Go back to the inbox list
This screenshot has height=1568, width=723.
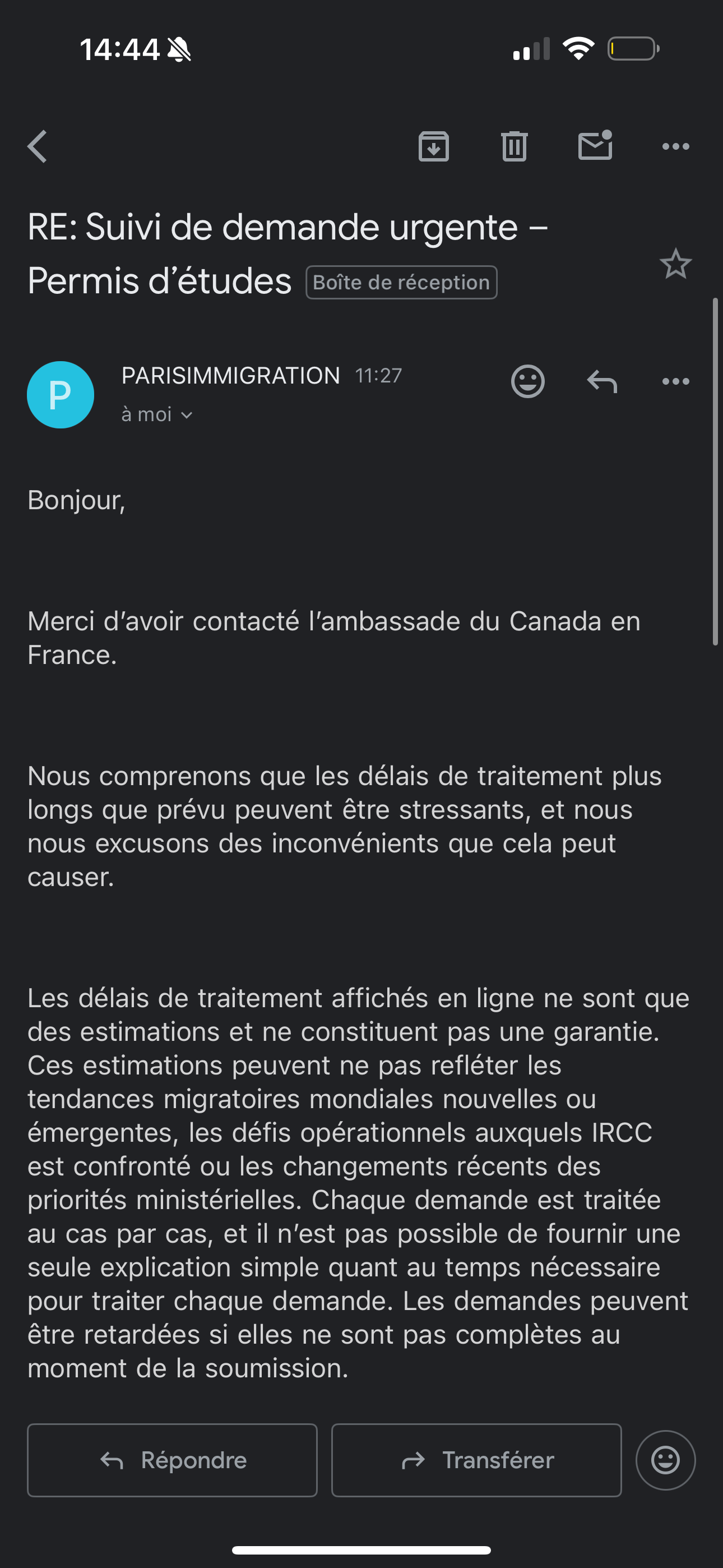pos(37,147)
